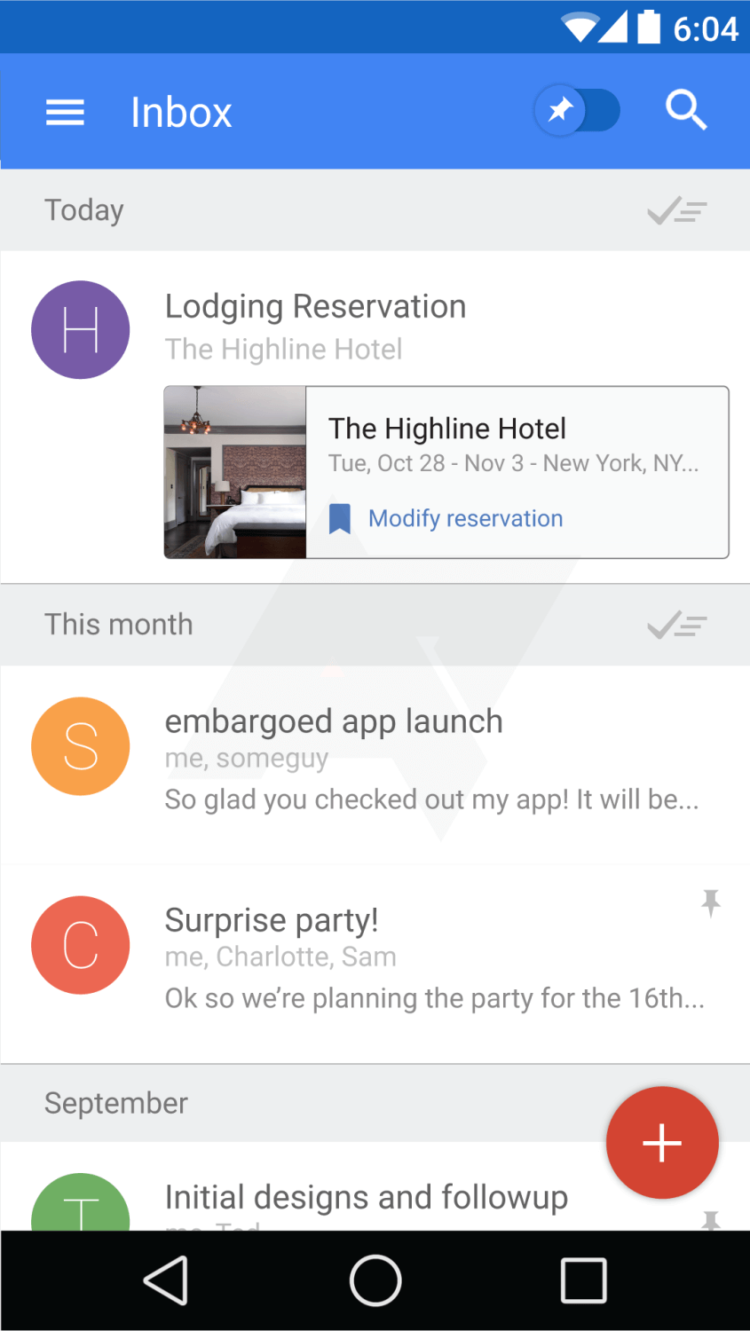Open the Inbox title menu
The width and height of the screenshot is (750, 1331).
(181, 112)
